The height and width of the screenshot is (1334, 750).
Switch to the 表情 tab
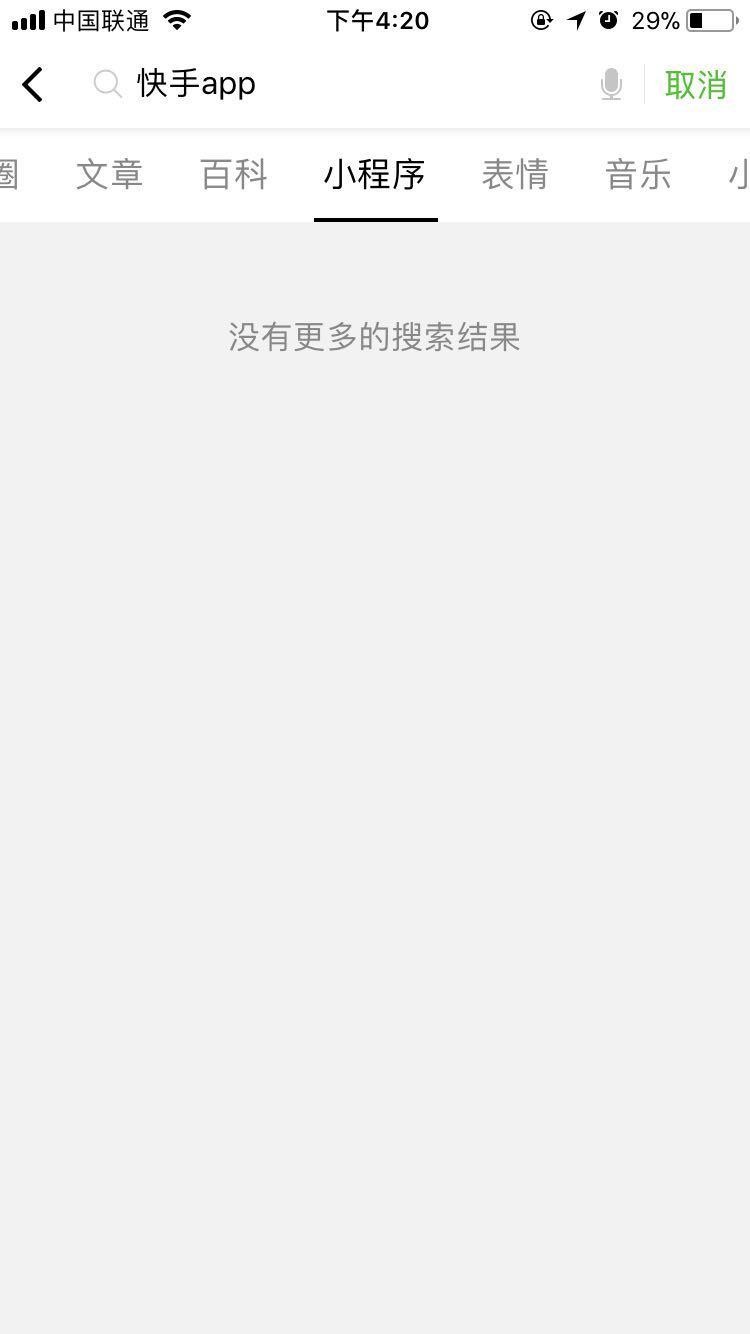pos(515,175)
